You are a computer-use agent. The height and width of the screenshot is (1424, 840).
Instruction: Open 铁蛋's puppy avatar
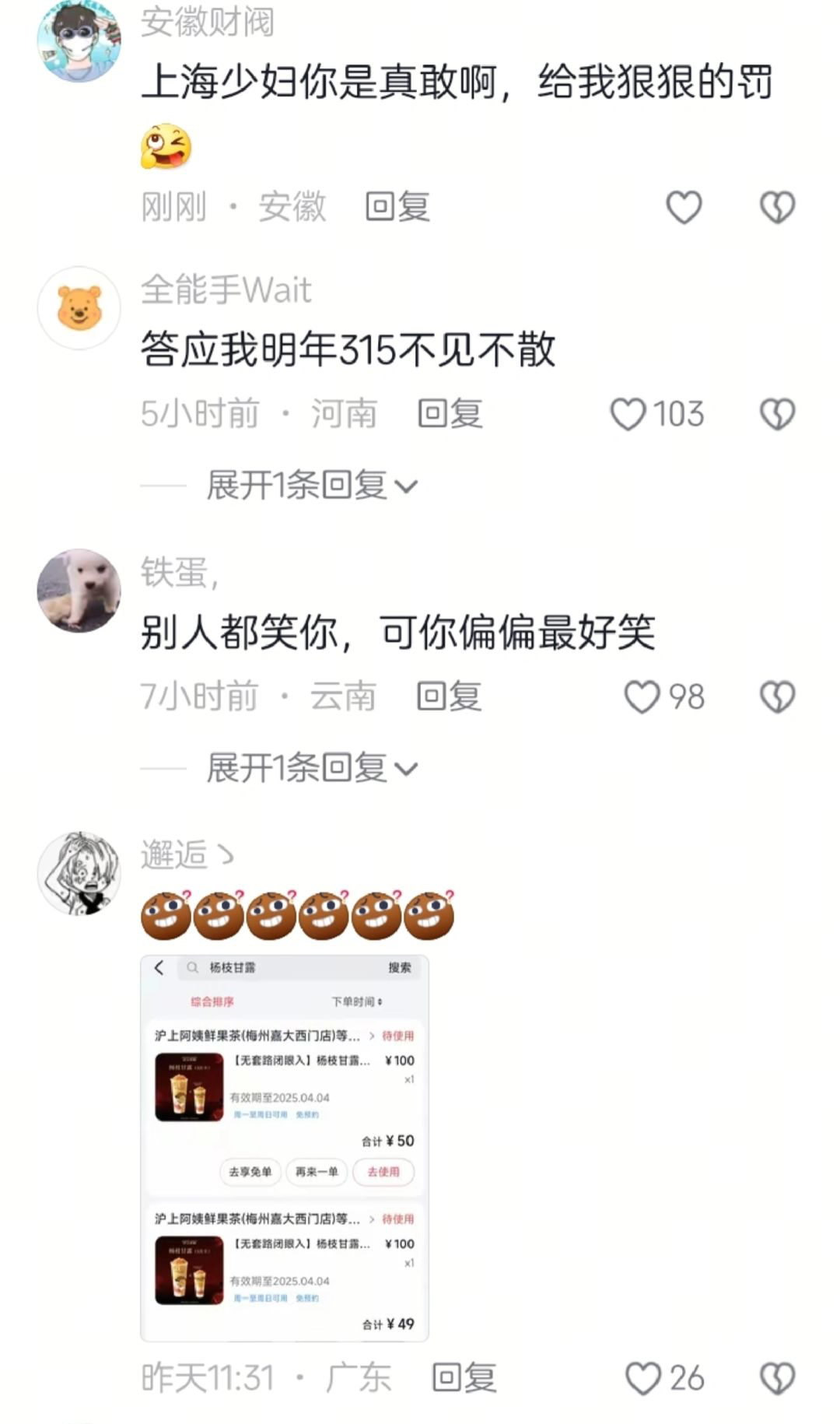point(79,591)
